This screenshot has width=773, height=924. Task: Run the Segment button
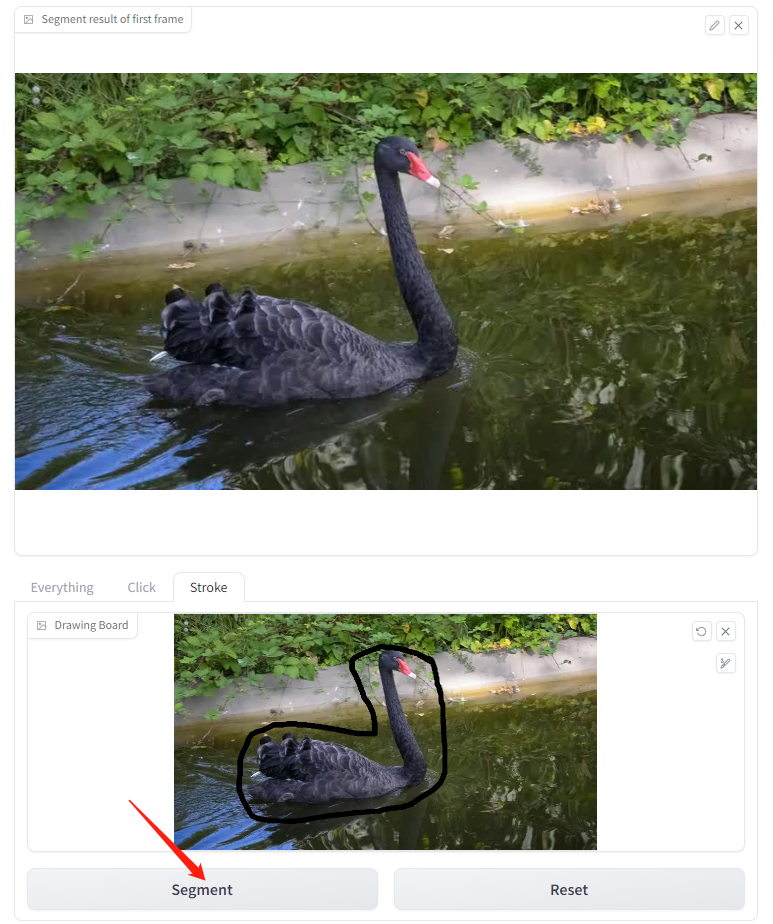(202, 889)
